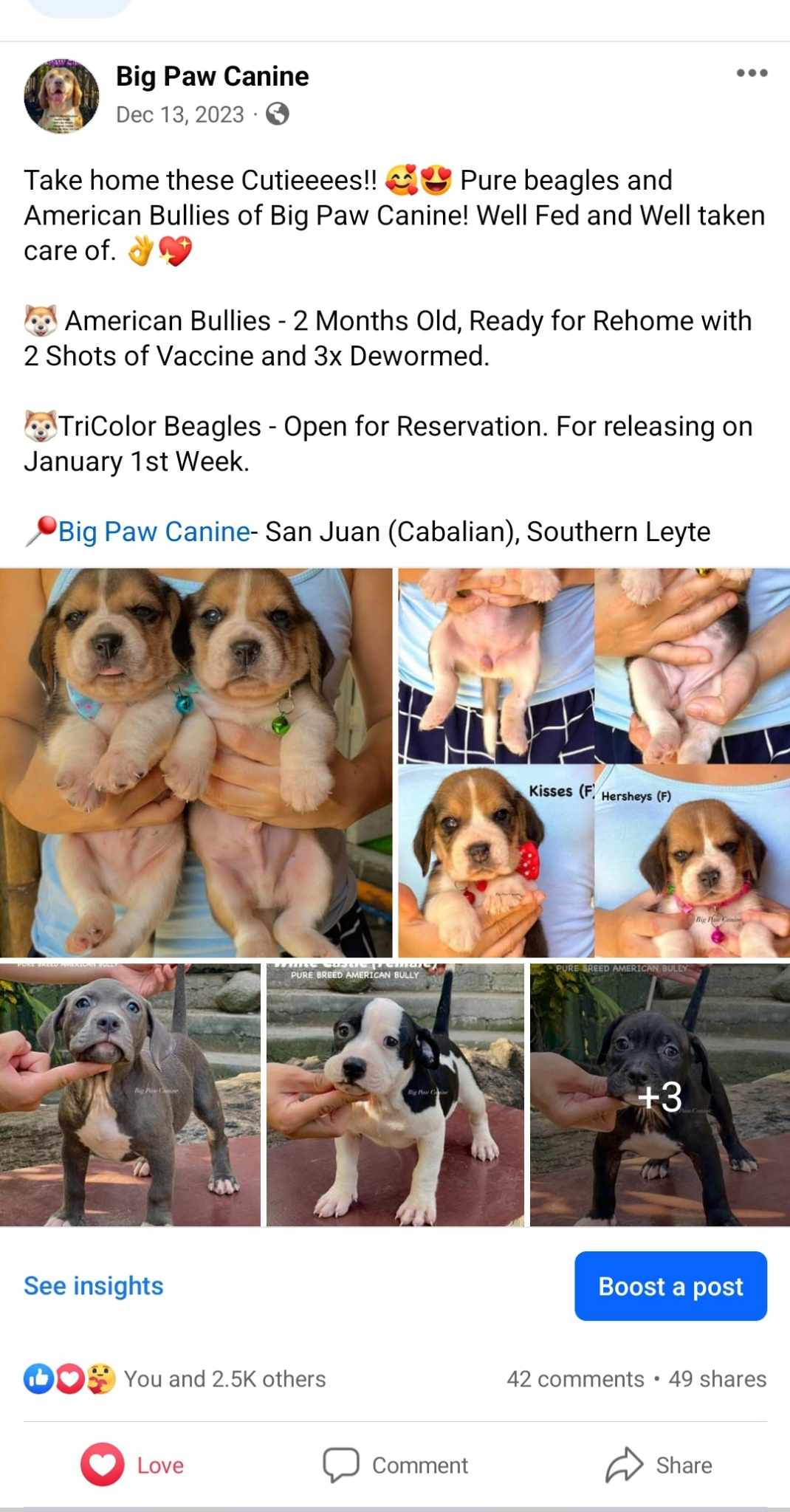The height and width of the screenshot is (1512, 790).
Task: Open the gray American Bully puppy photo
Action: 130,1094
